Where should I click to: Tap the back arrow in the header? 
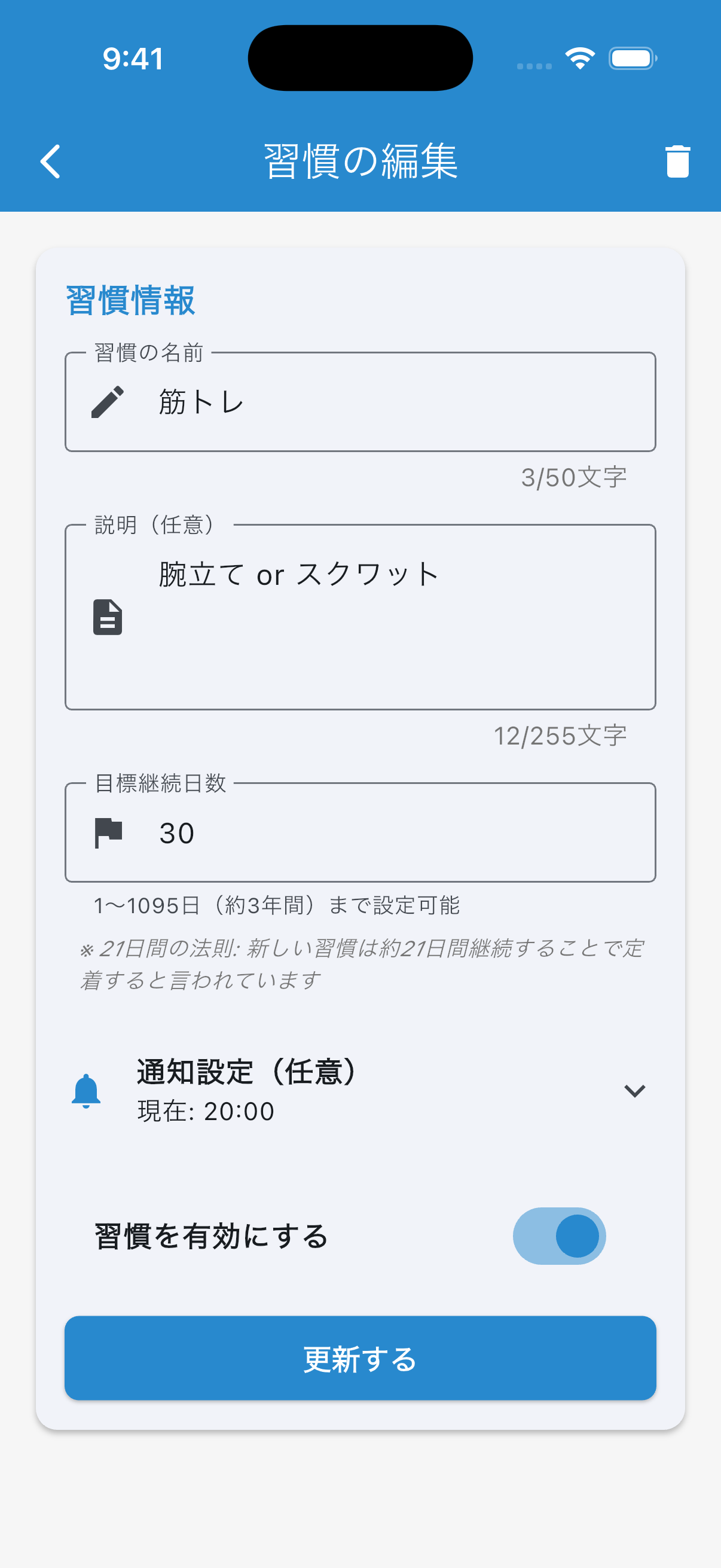pos(50,161)
